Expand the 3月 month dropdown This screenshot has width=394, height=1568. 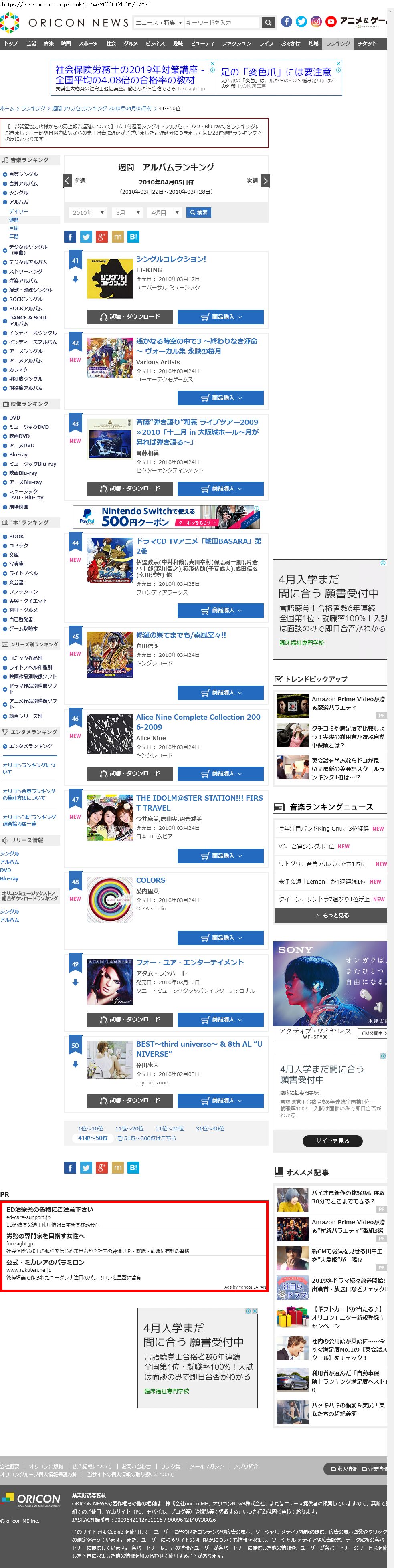click(x=128, y=212)
